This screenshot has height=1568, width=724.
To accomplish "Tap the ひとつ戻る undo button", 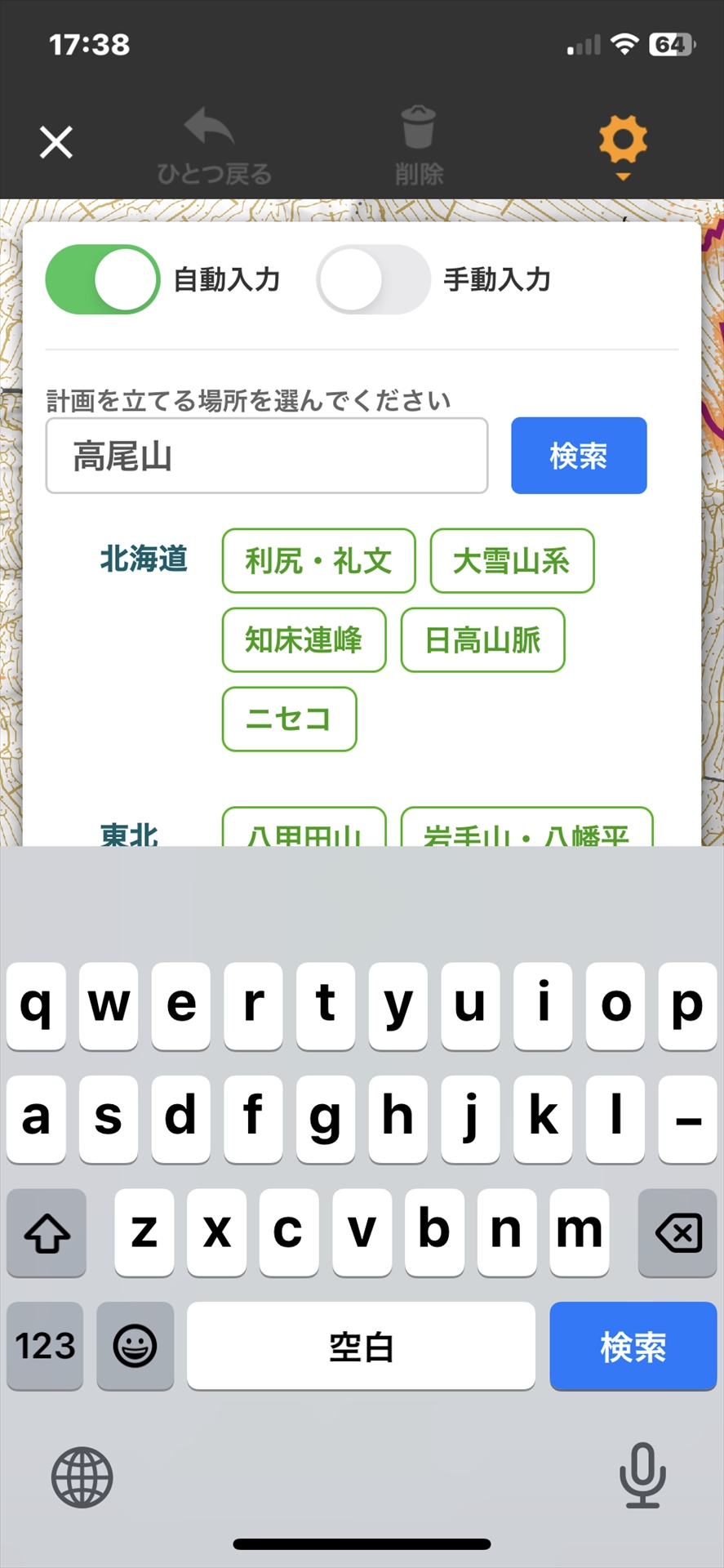I will tap(214, 146).
